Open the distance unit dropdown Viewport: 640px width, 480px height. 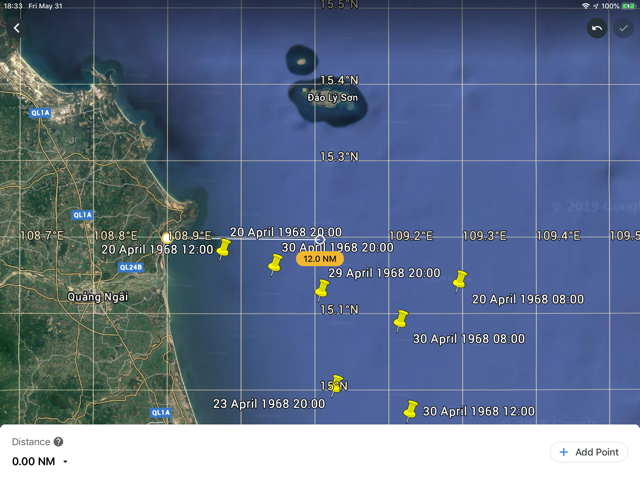66,462
